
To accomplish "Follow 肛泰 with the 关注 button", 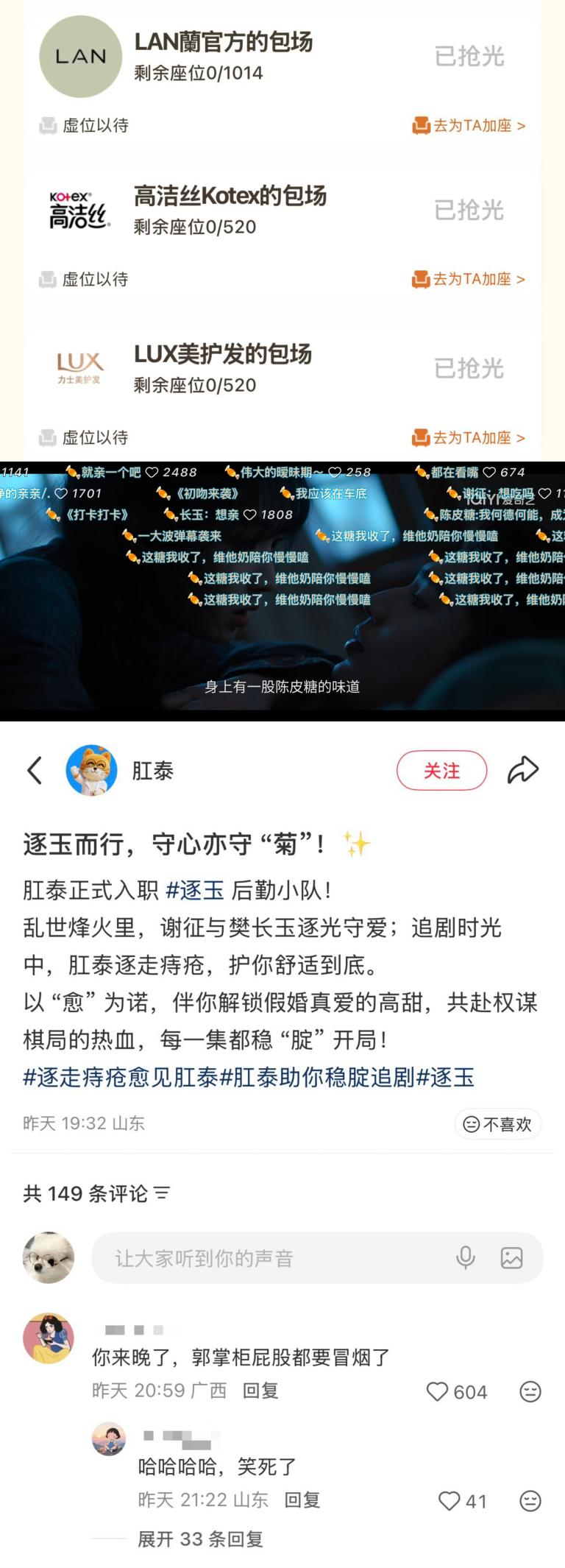I will (441, 771).
